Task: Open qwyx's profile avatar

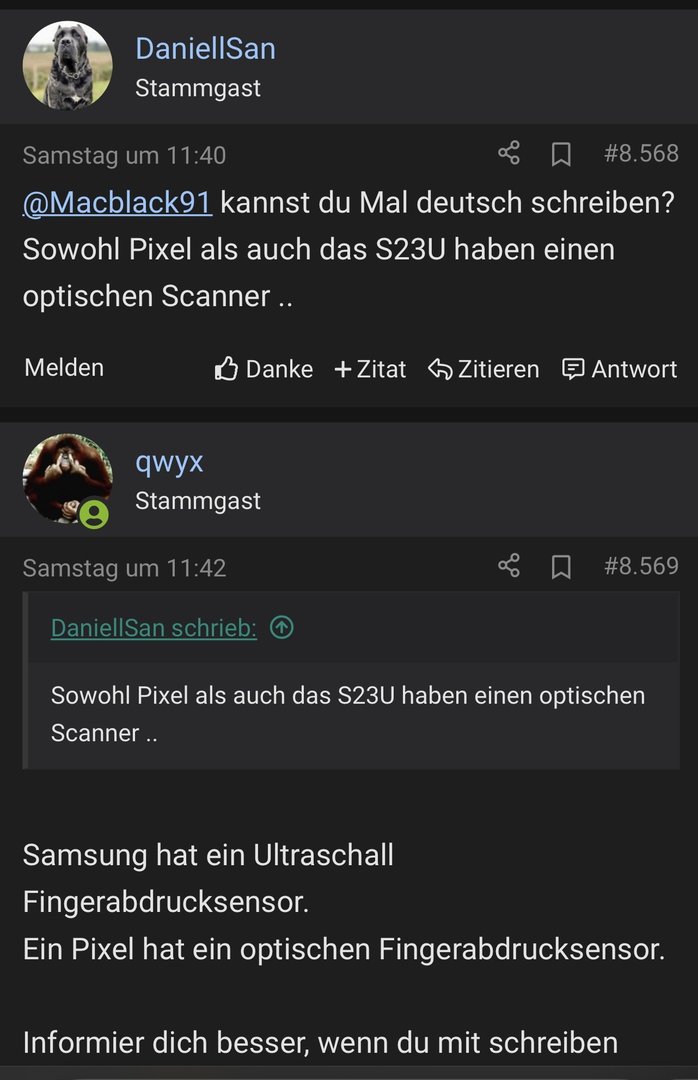Action: pyautogui.click(x=67, y=478)
